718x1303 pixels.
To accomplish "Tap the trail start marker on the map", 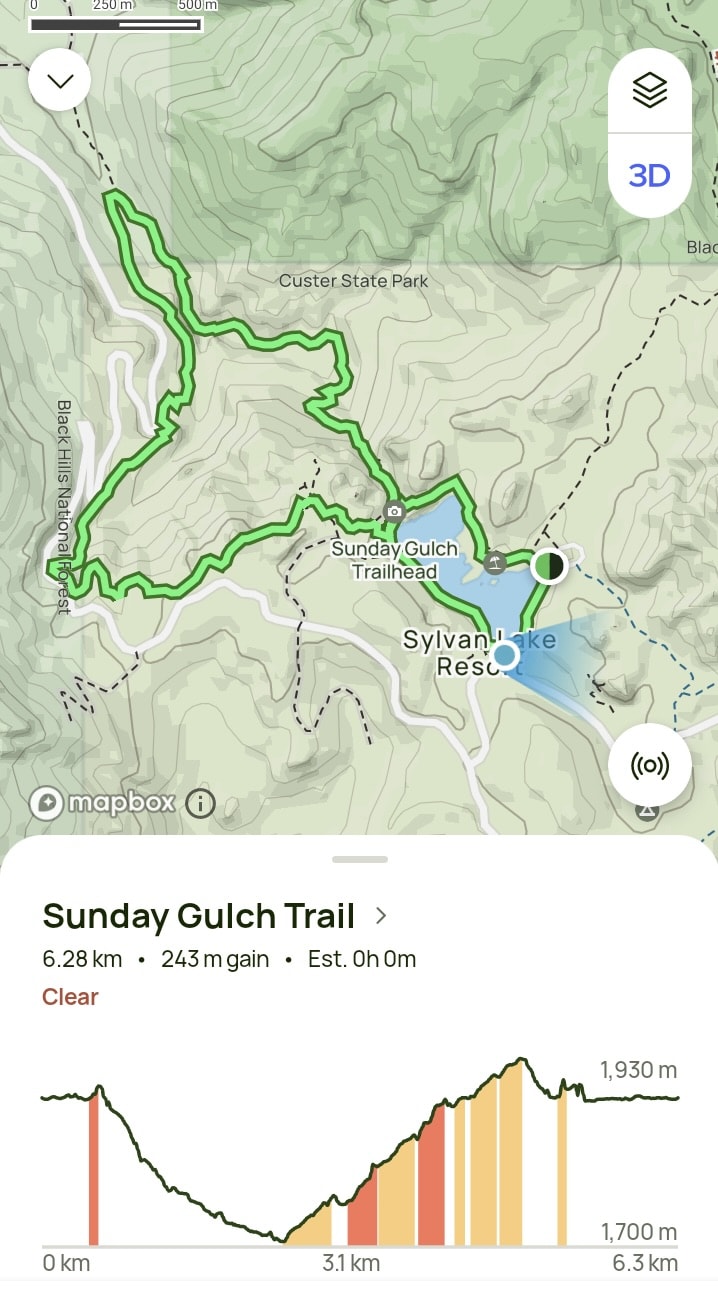I will [x=547, y=566].
